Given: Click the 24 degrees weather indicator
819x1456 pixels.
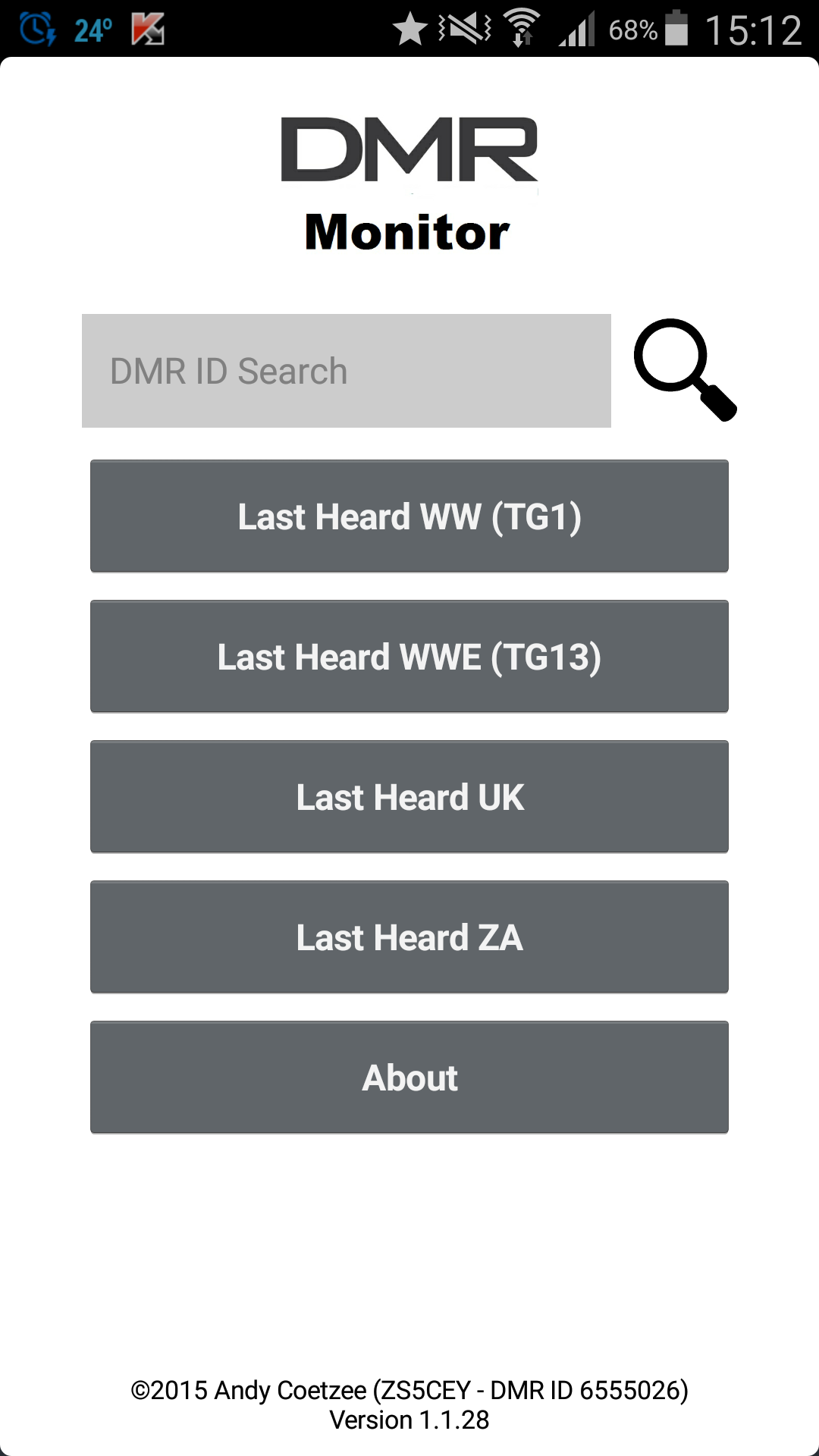Looking at the screenshot, I should pyautogui.click(x=91, y=29).
